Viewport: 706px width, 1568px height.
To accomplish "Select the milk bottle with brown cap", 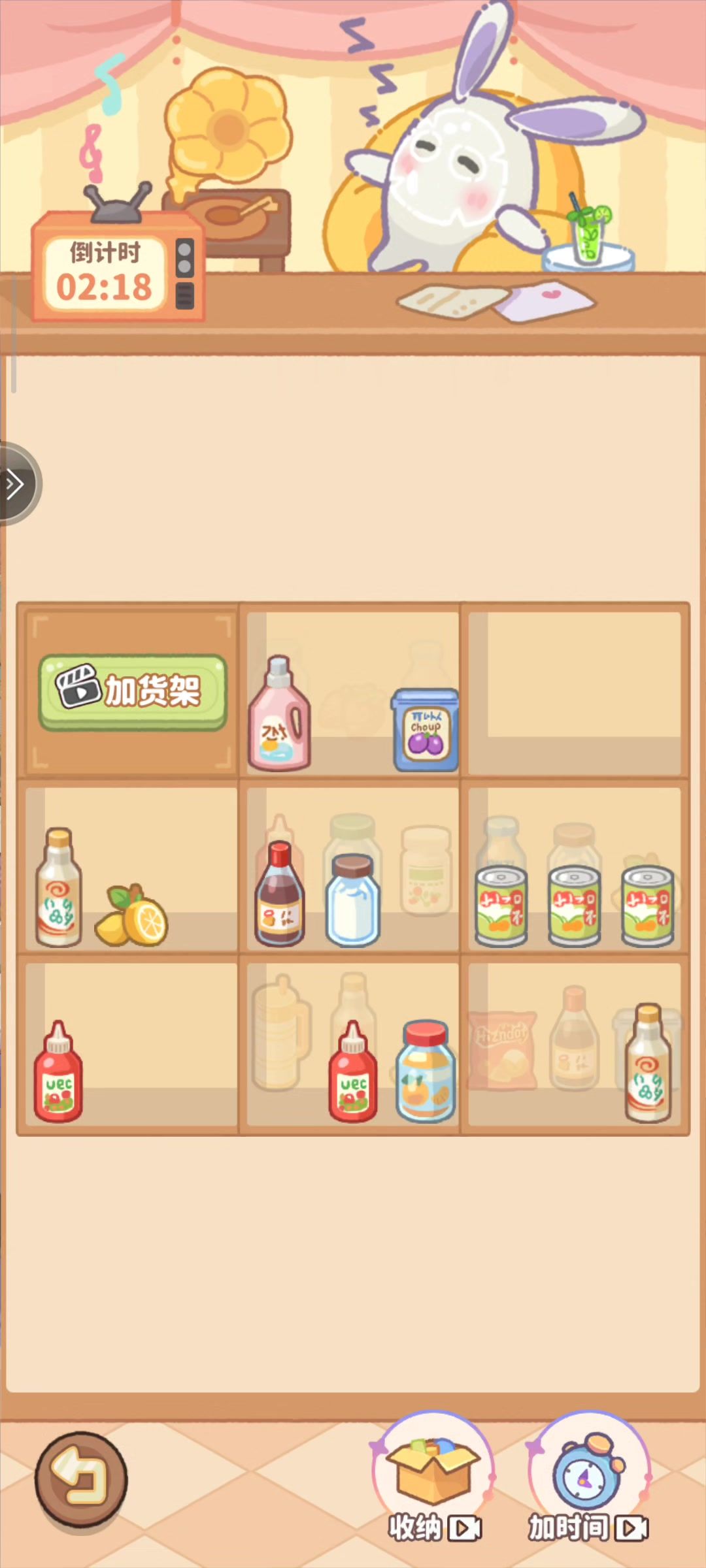I will click(353, 900).
